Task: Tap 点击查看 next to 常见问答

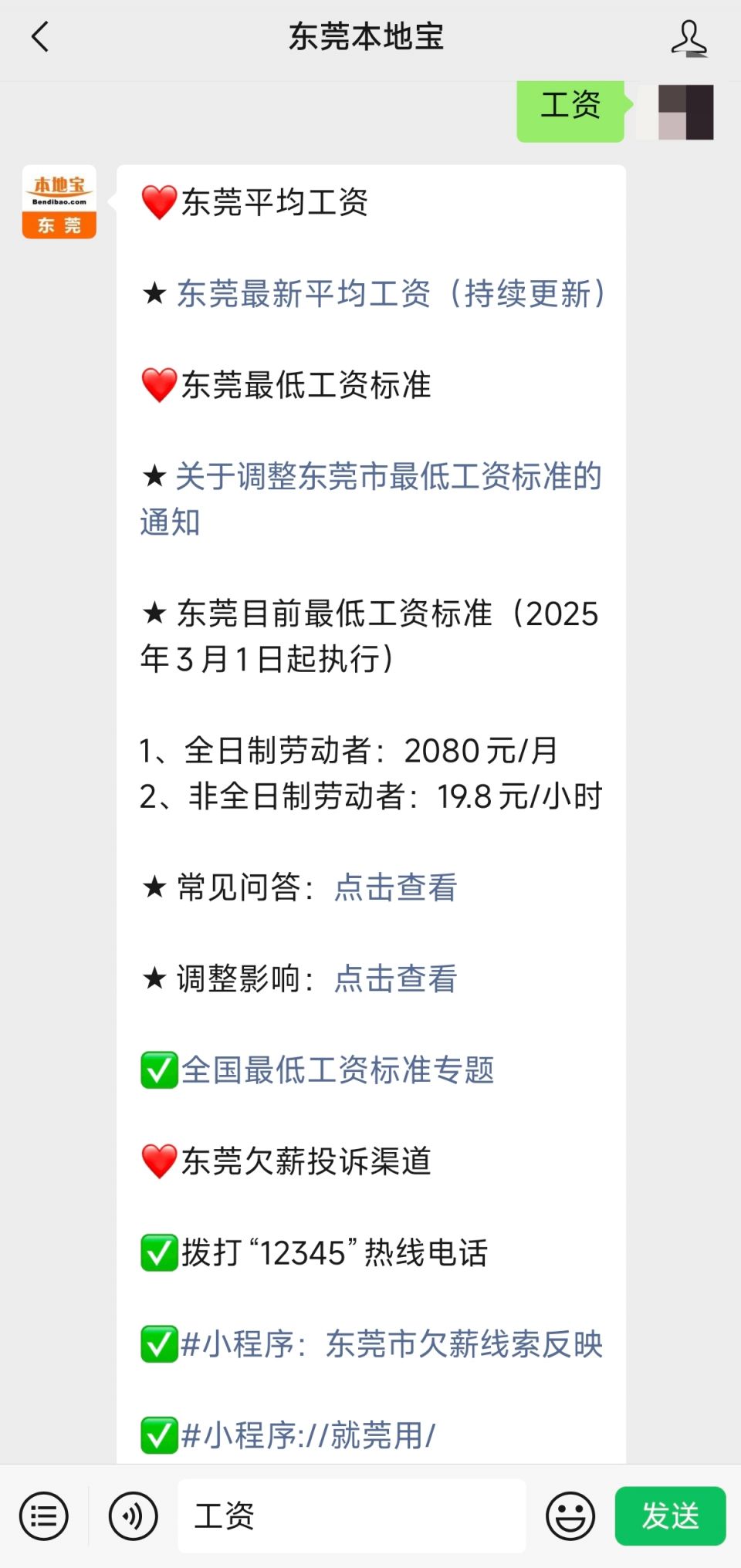Action: coord(395,887)
